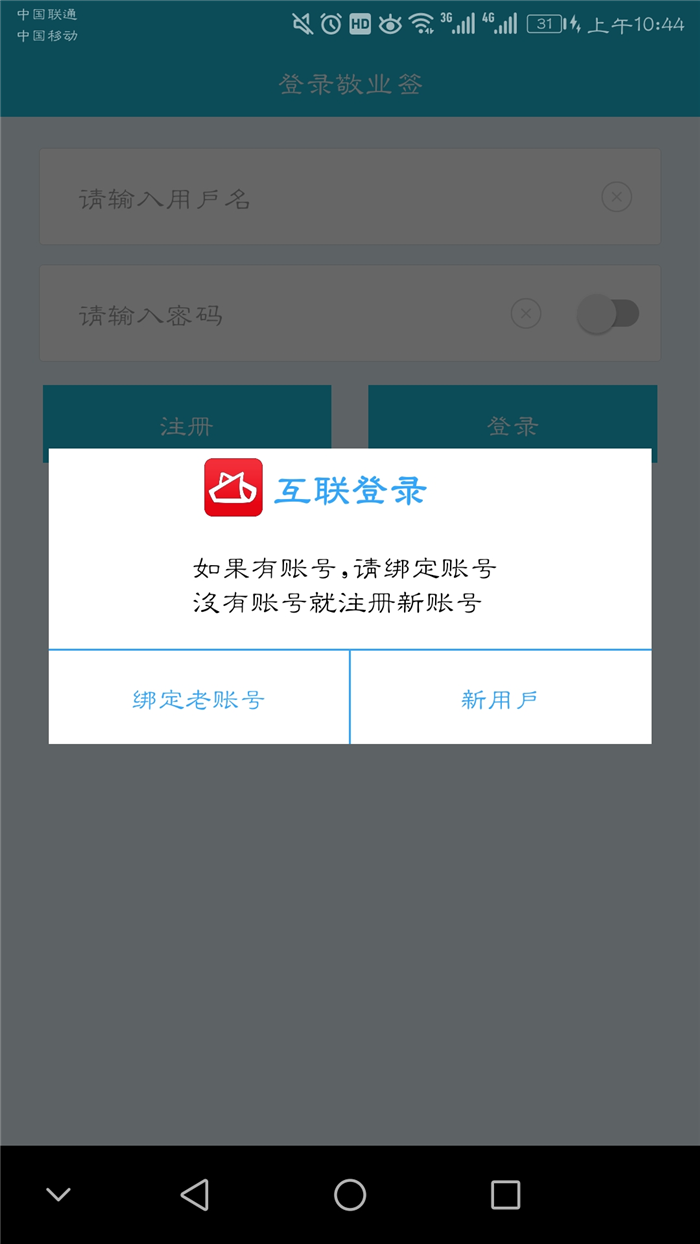The image size is (700, 1244).
Task: Tap the system back button
Action: [195, 1194]
